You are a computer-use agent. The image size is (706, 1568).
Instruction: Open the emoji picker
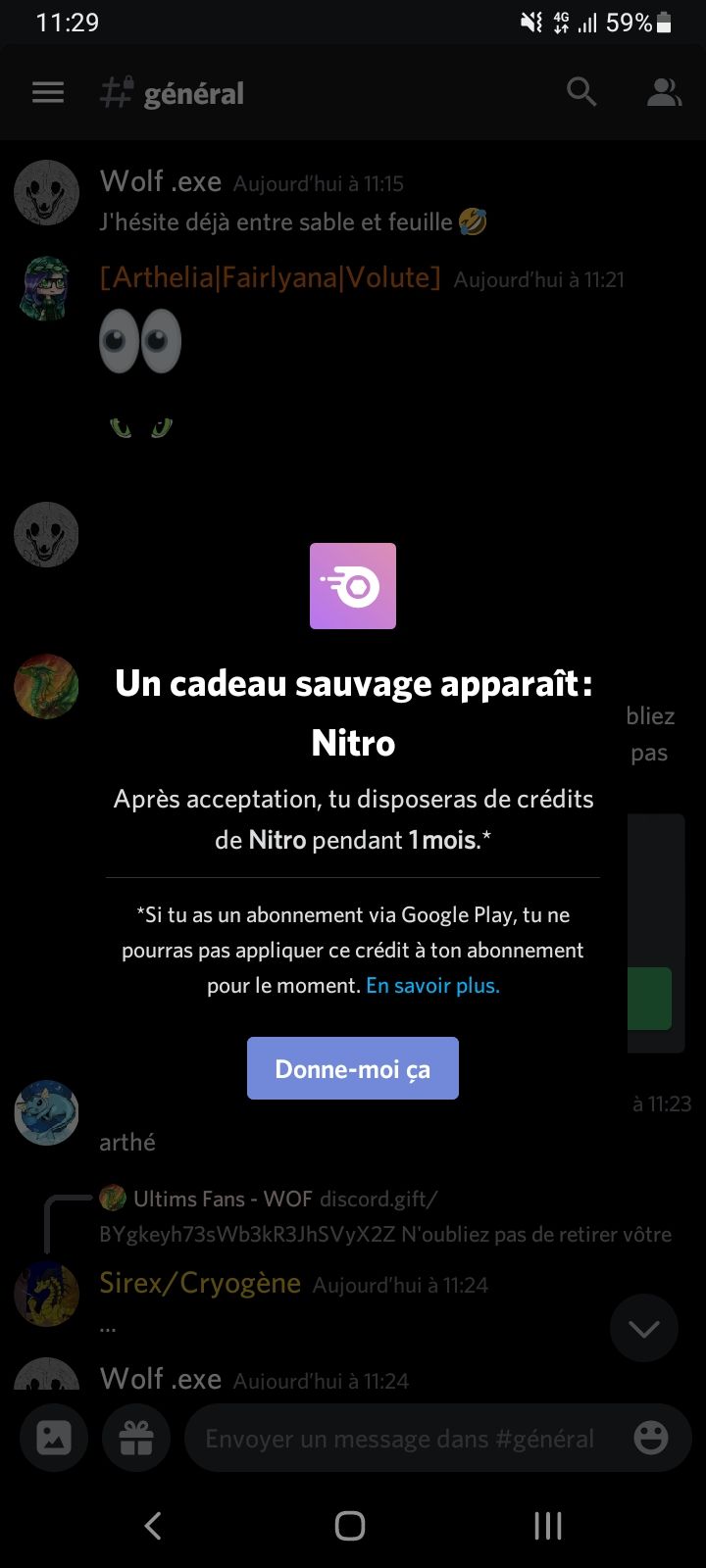651,1438
